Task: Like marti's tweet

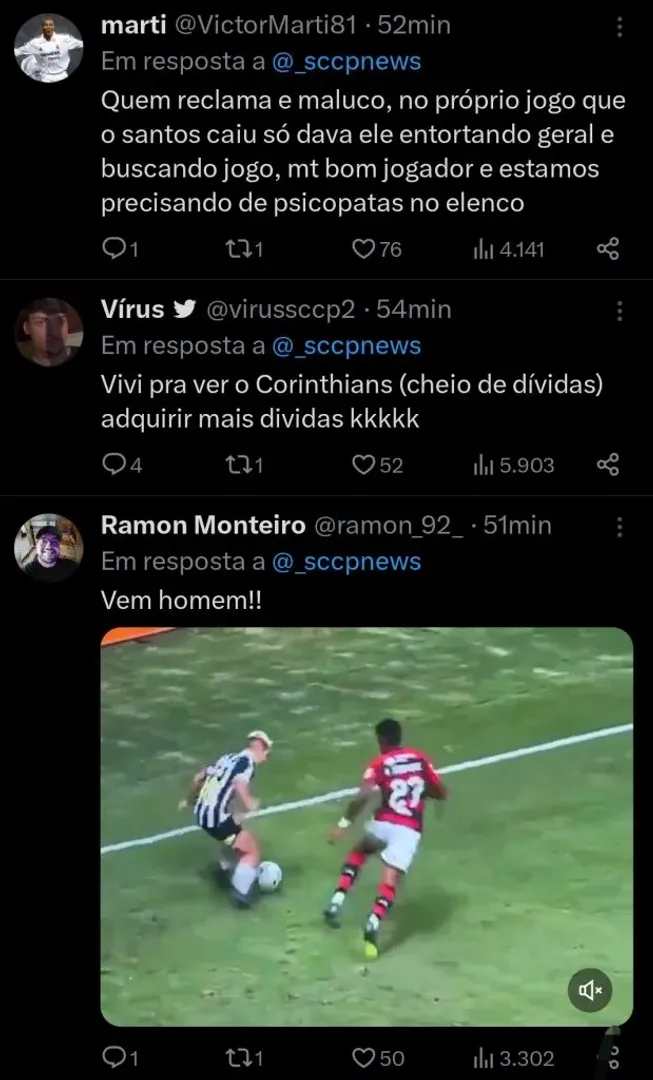Action: click(363, 249)
